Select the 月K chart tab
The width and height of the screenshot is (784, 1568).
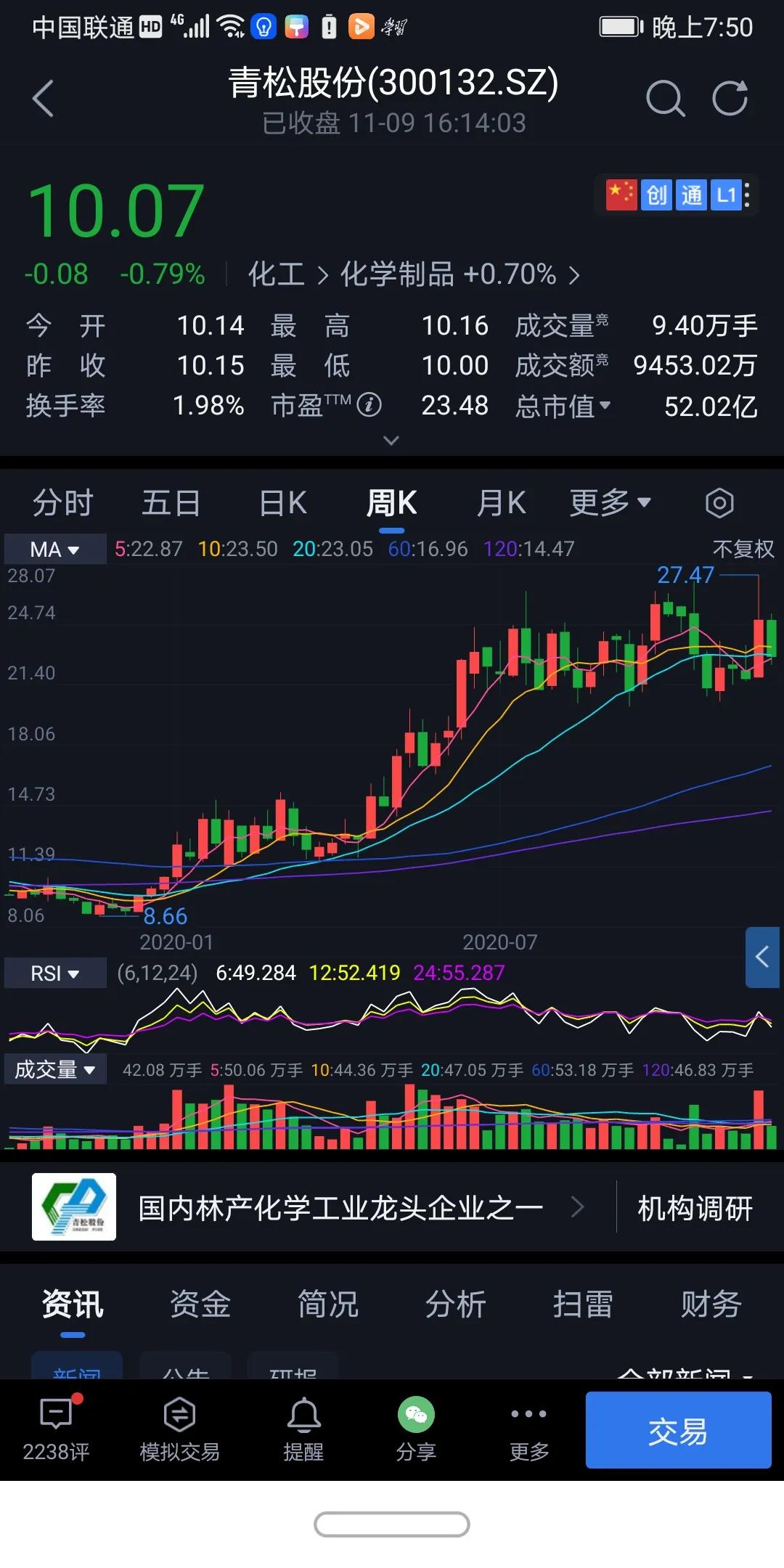[x=501, y=503]
